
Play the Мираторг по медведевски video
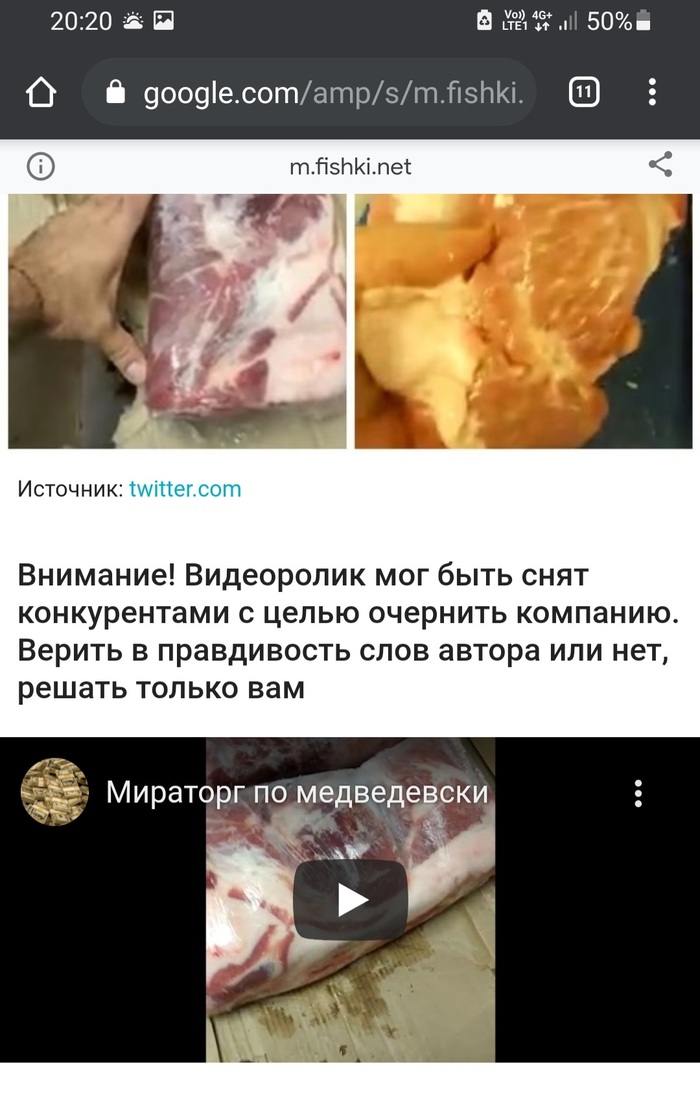(x=350, y=899)
